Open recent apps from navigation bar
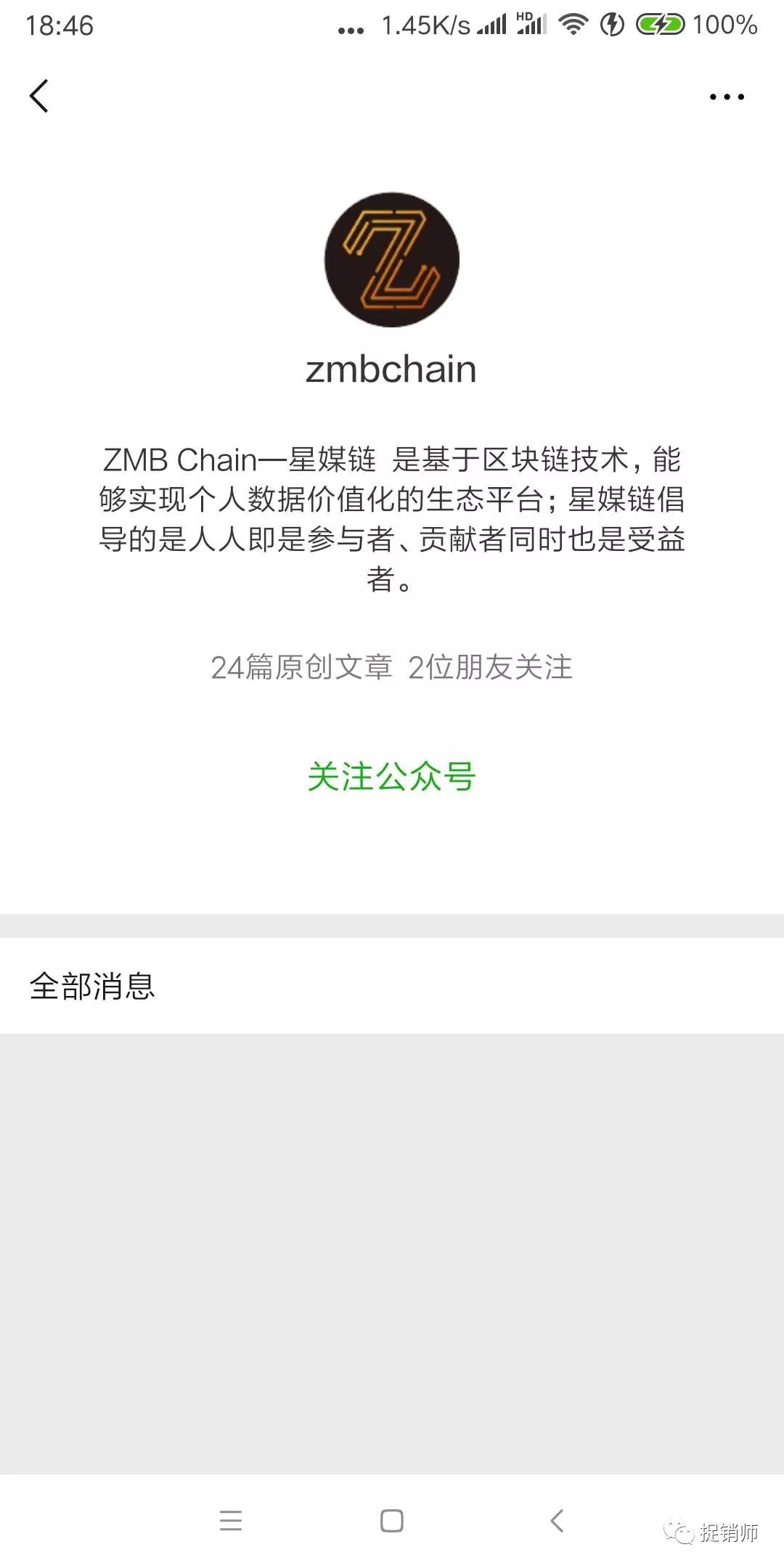Screen dimensions: 784x1568 coord(231,1520)
